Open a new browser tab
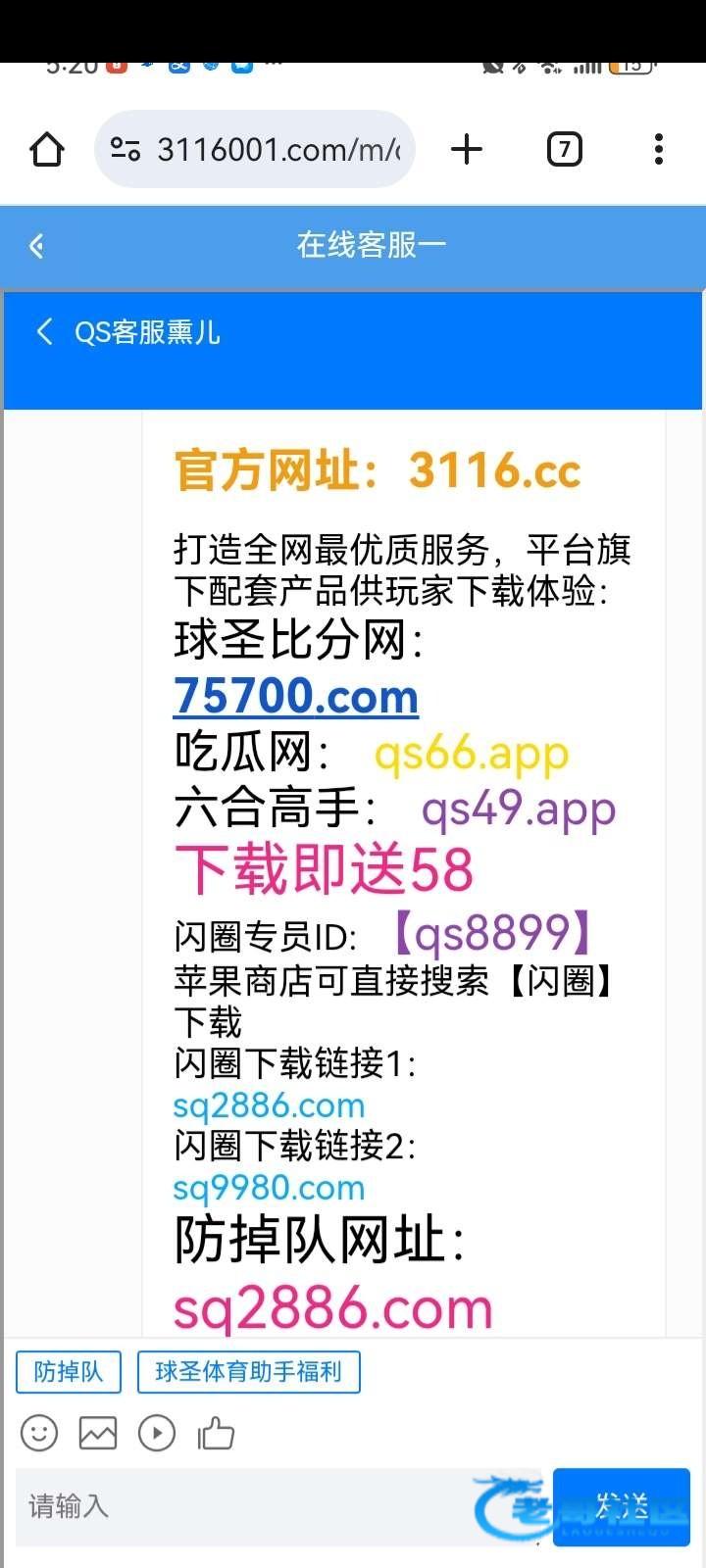The width and height of the screenshot is (706, 1568). 467,150
